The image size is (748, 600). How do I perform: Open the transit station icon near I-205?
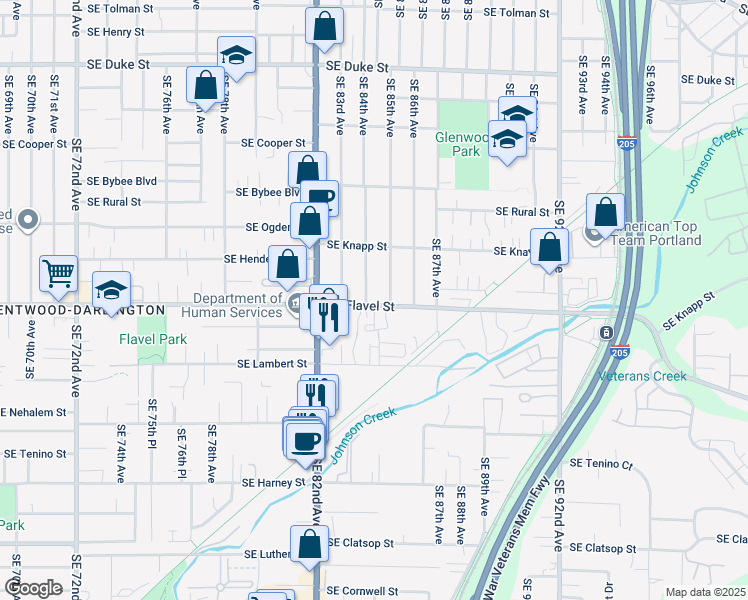tap(606, 332)
